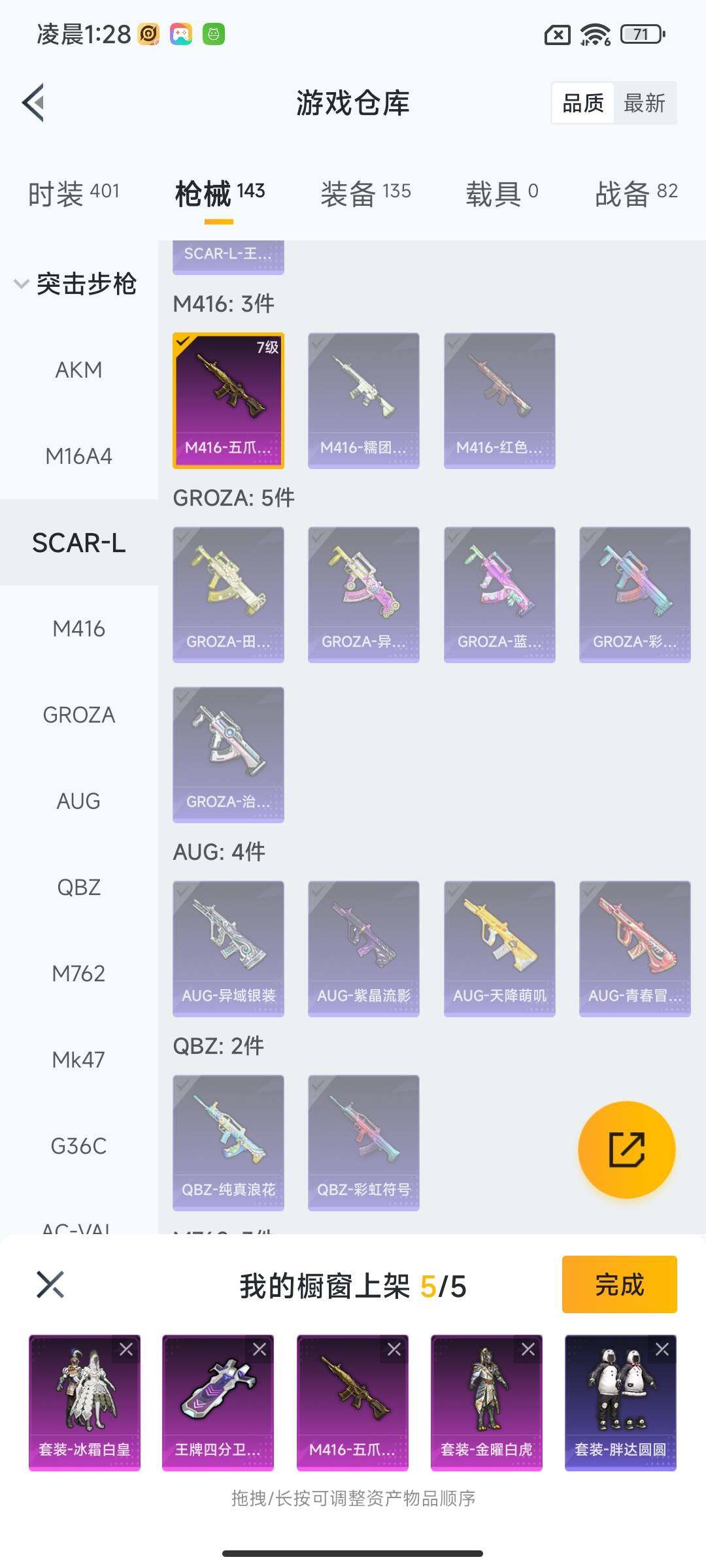Open the 战备 tab
The width and height of the screenshot is (706, 1568).
tap(635, 193)
